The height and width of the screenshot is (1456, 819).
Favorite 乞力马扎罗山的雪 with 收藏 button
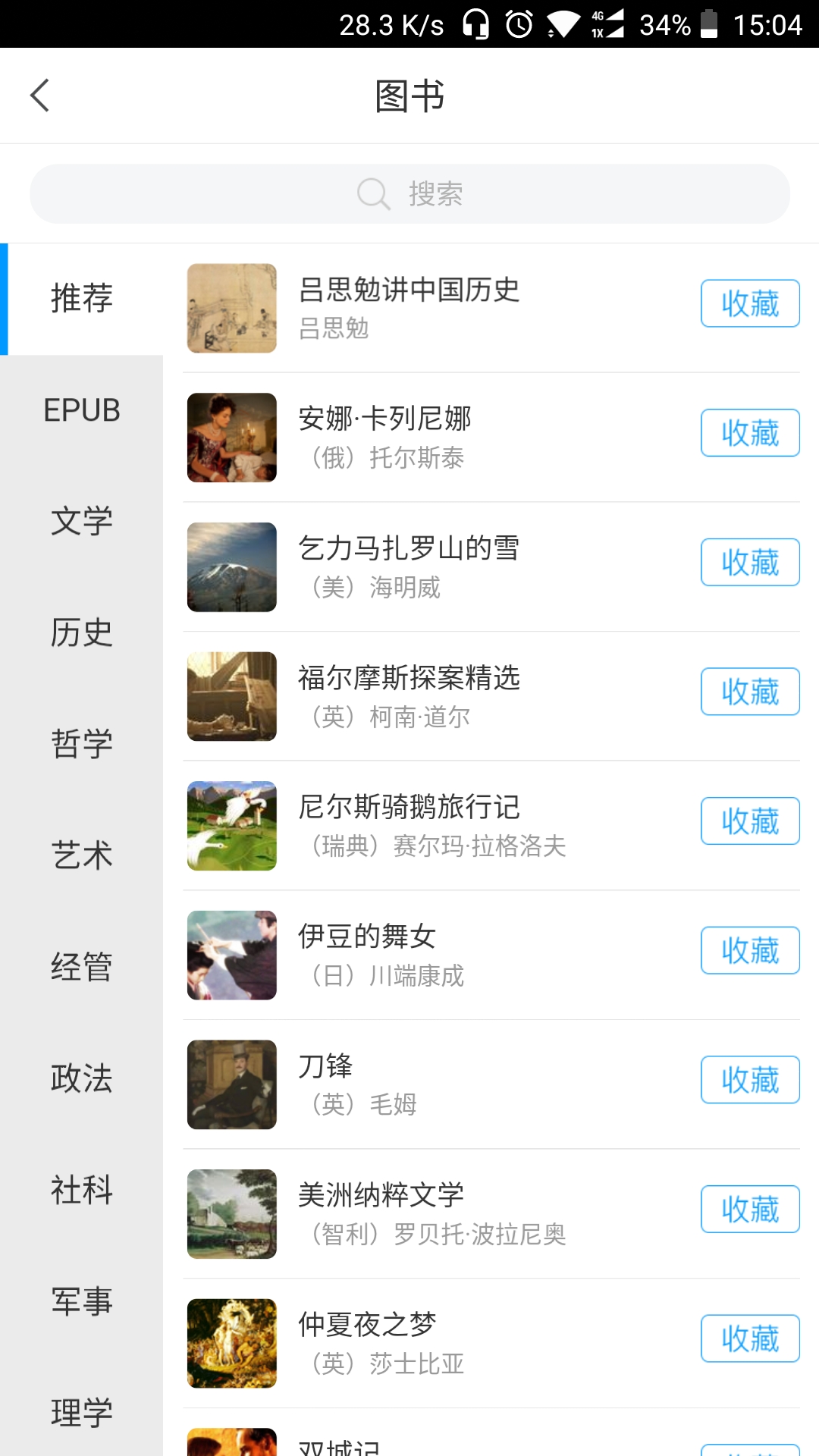[x=750, y=561]
